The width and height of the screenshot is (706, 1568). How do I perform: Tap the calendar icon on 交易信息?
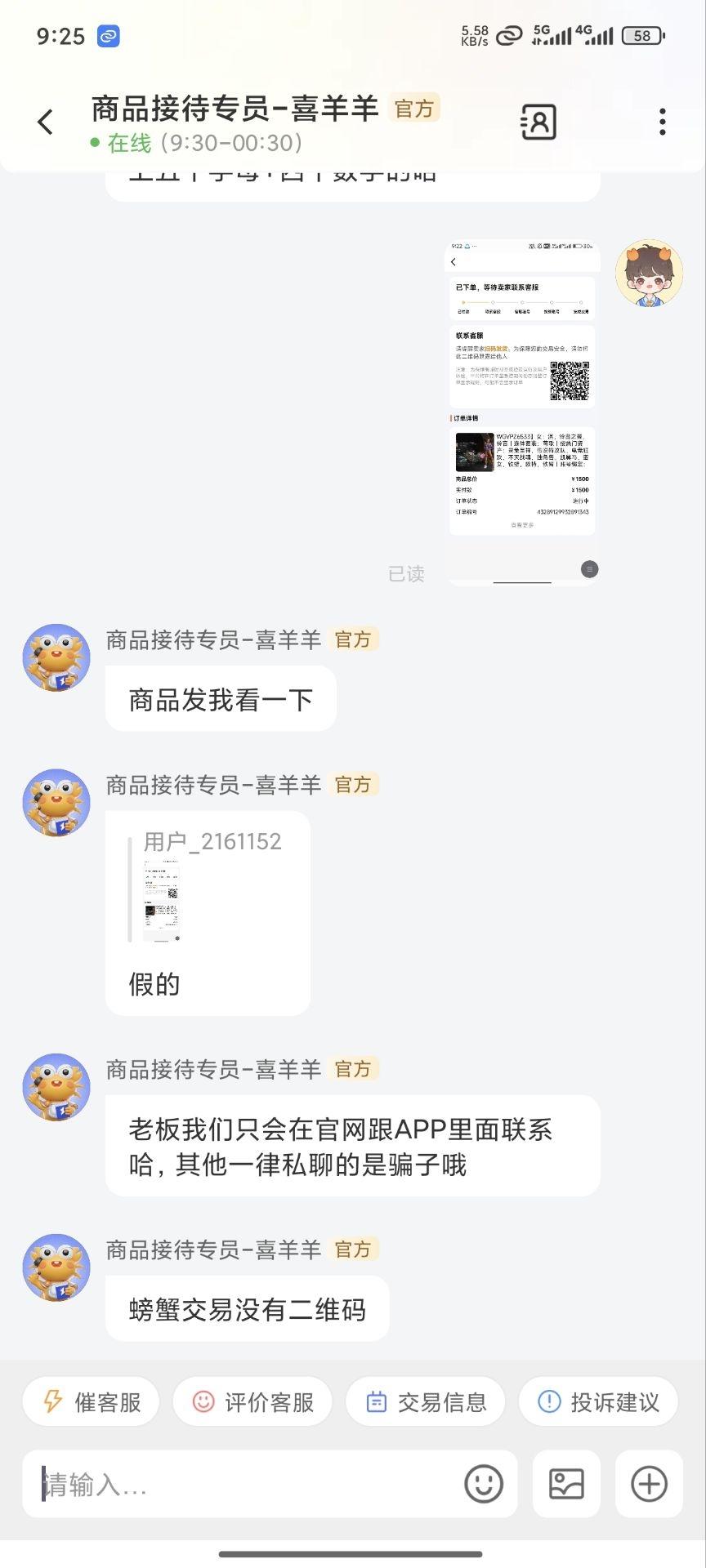375,1401
